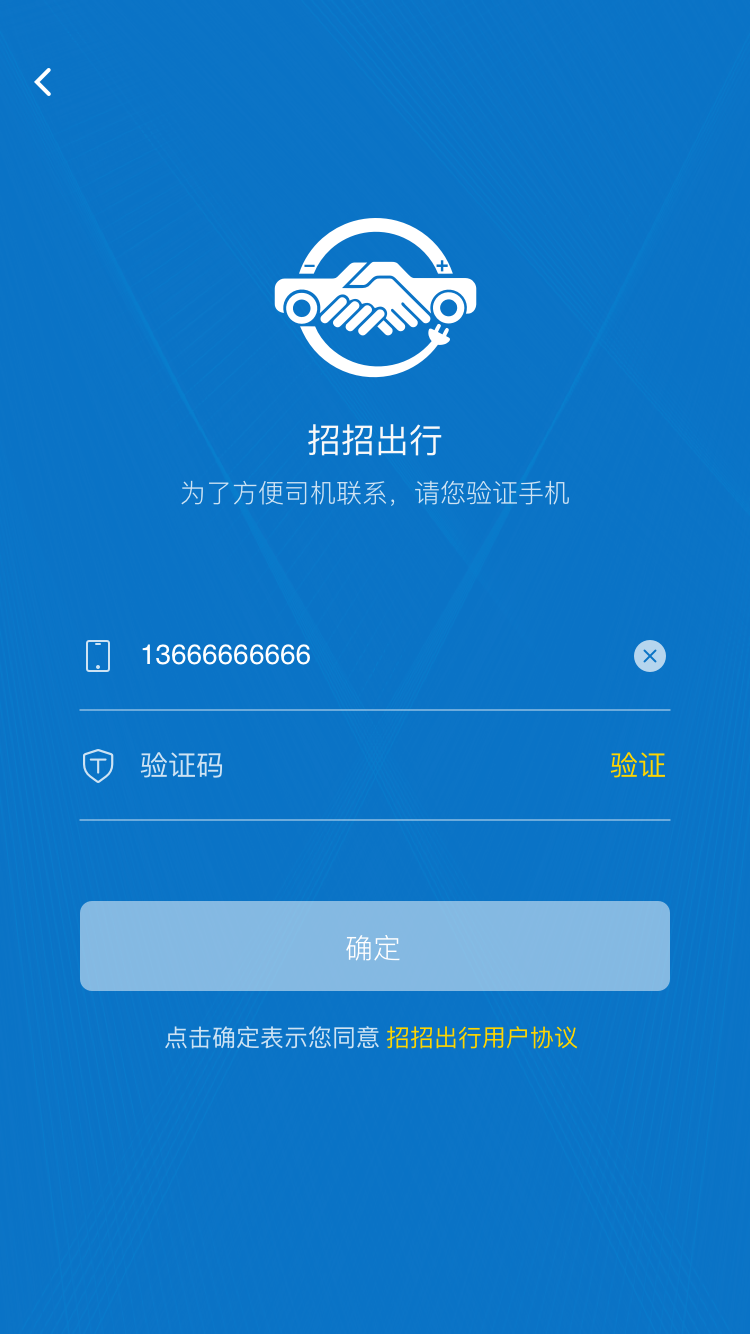
Task: Tap the back arrow to go back
Action: click(x=42, y=82)
